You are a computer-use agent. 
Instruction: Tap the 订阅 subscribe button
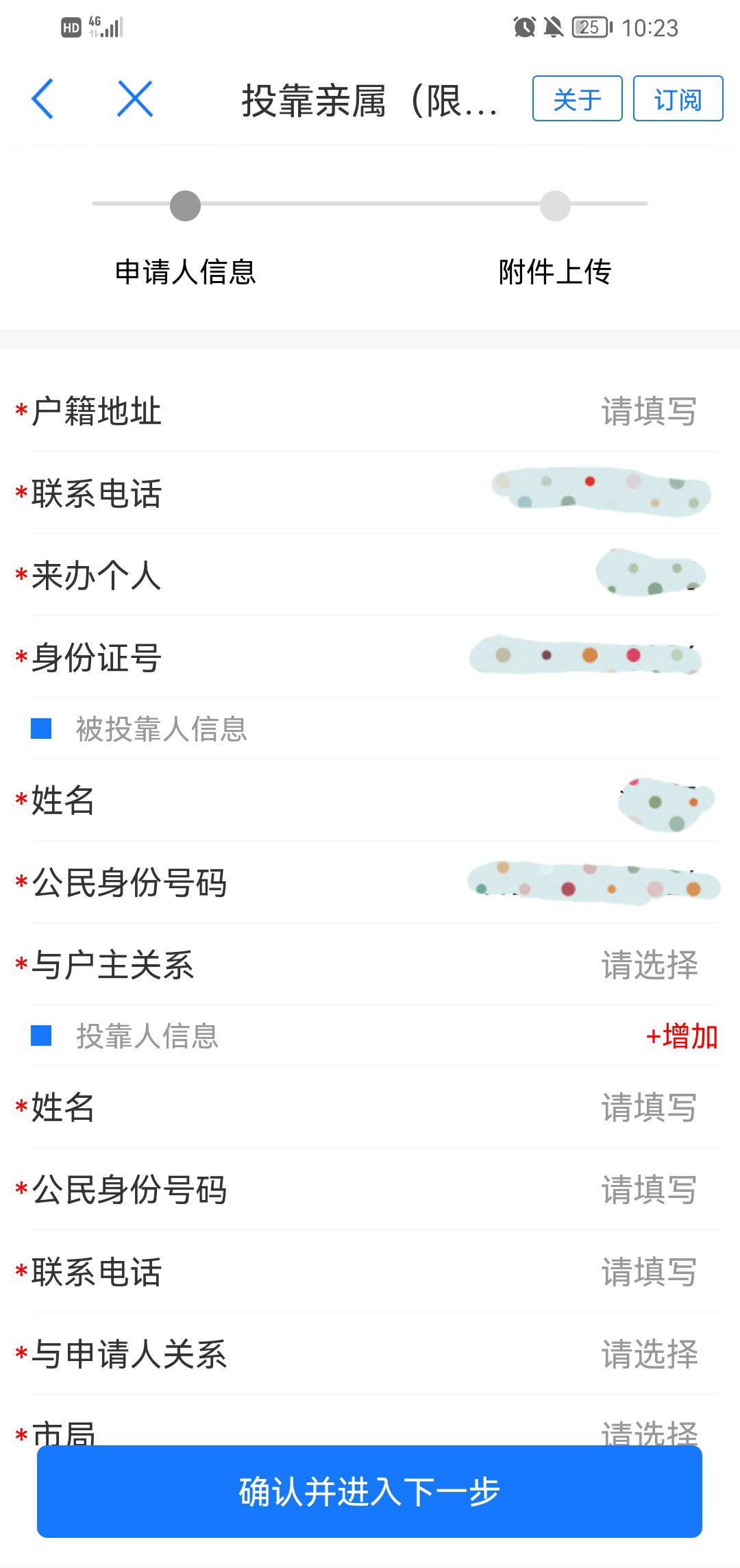[x=678, y=99]
